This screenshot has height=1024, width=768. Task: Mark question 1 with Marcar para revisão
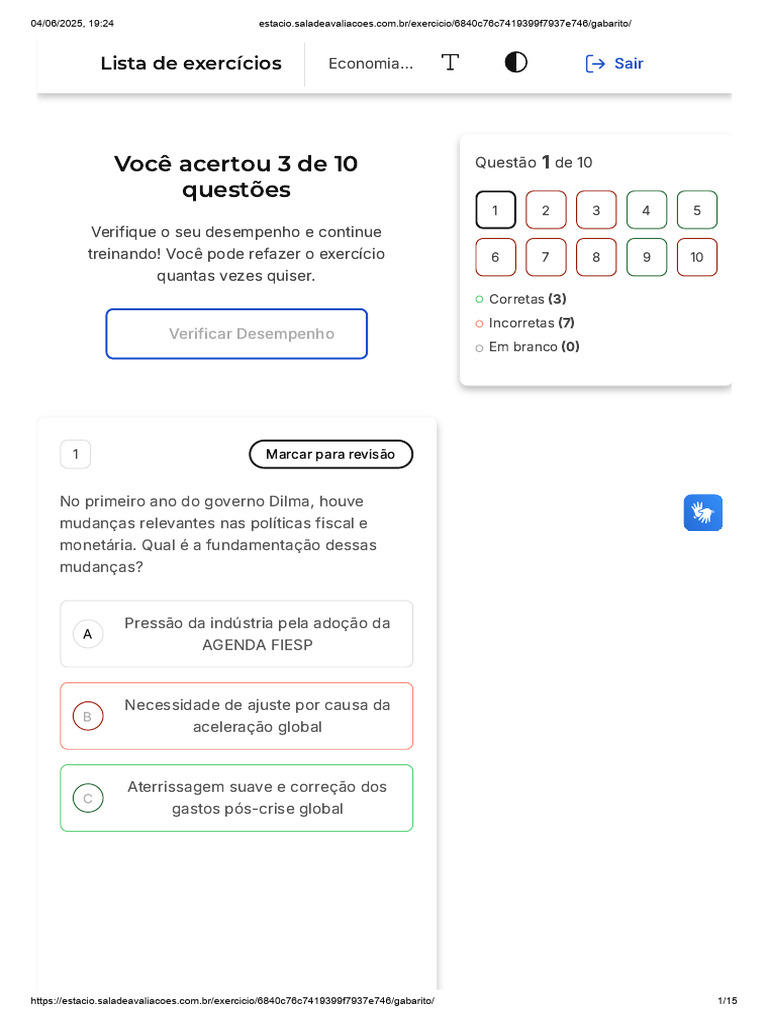(330, 455)
